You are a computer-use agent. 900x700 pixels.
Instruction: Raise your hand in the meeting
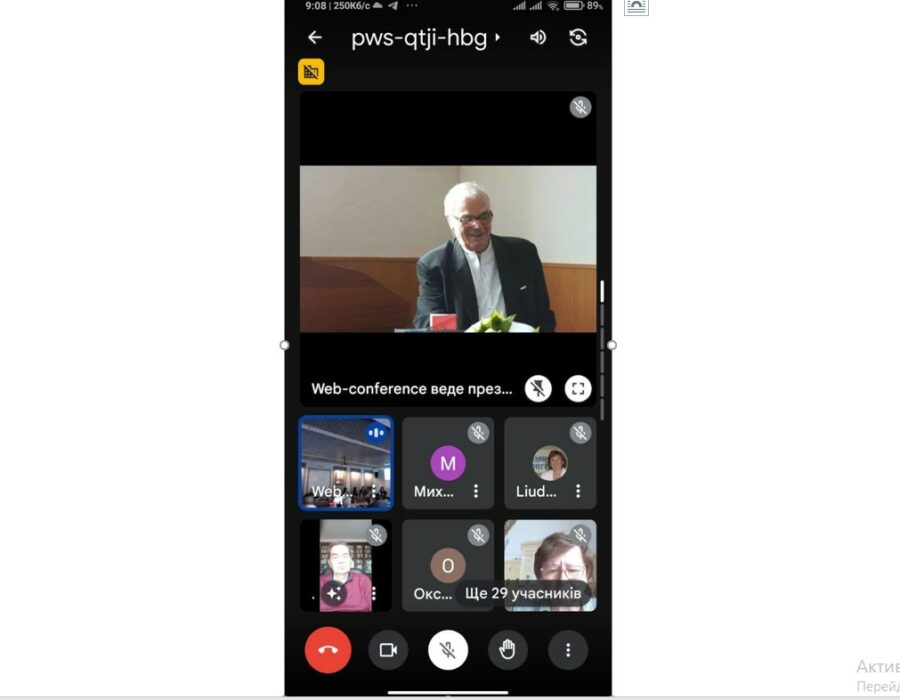click(508, 650)
